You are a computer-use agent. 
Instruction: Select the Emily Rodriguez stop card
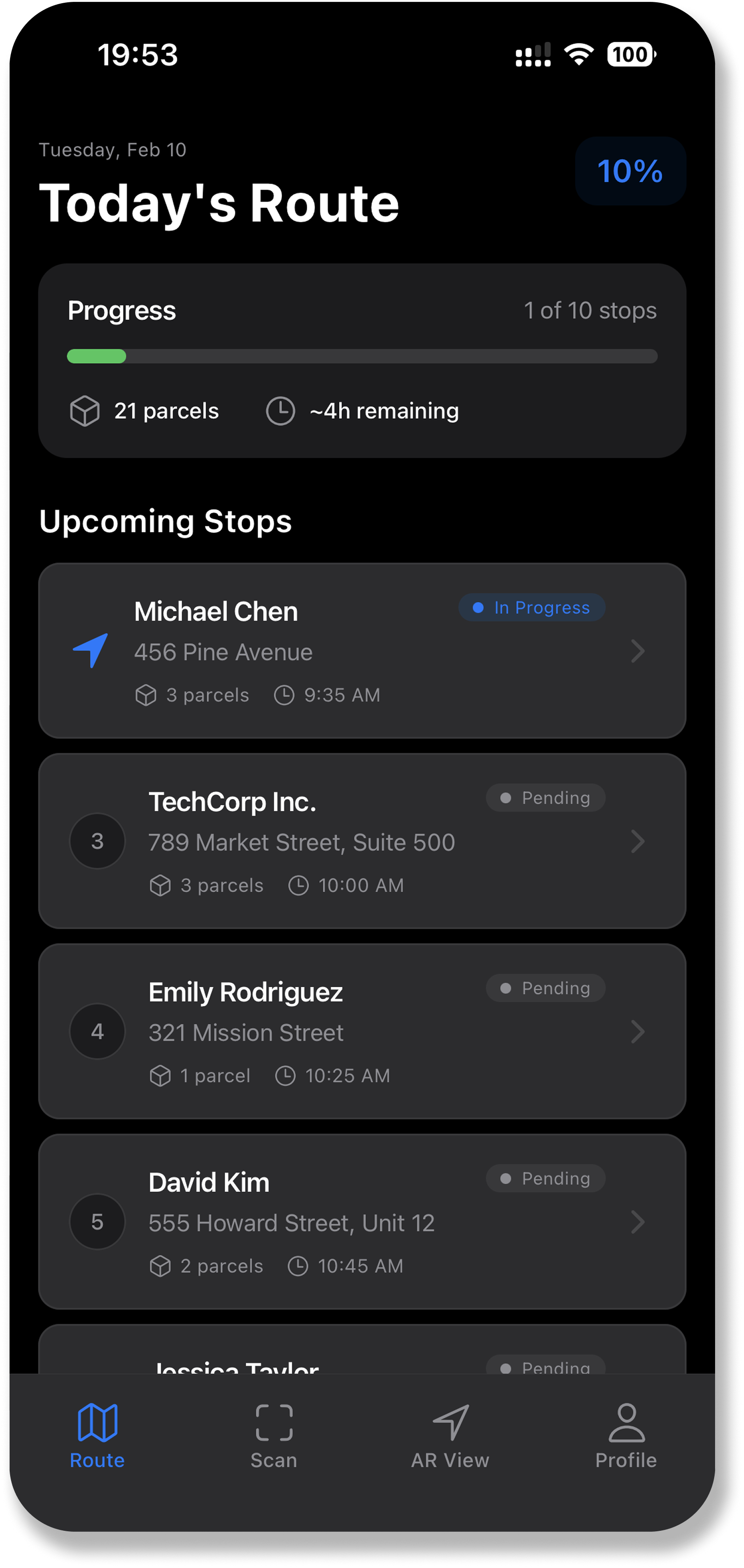362,1031
